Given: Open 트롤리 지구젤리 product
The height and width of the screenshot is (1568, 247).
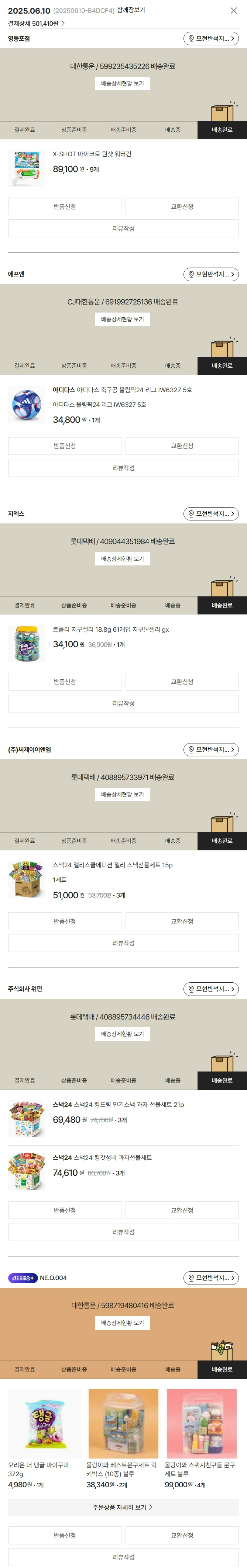Looking at the screenshot, I should click(110, 630).
